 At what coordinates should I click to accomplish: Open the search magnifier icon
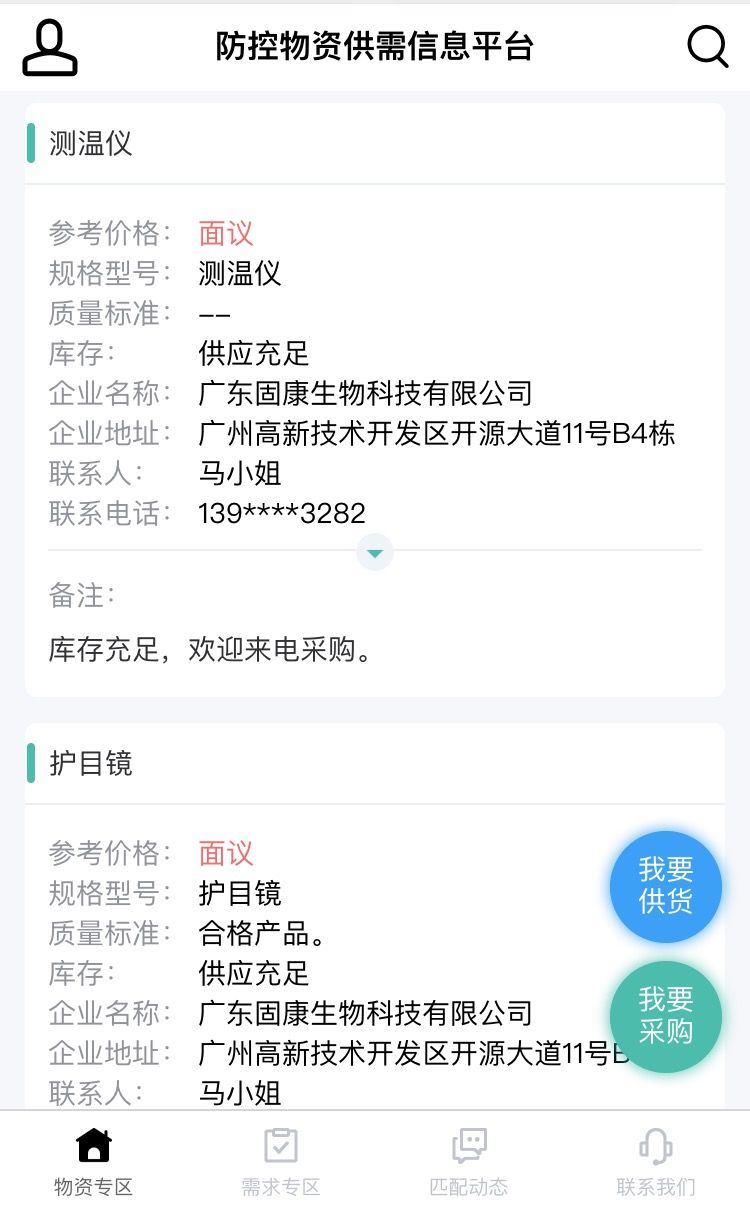[707, 46]
